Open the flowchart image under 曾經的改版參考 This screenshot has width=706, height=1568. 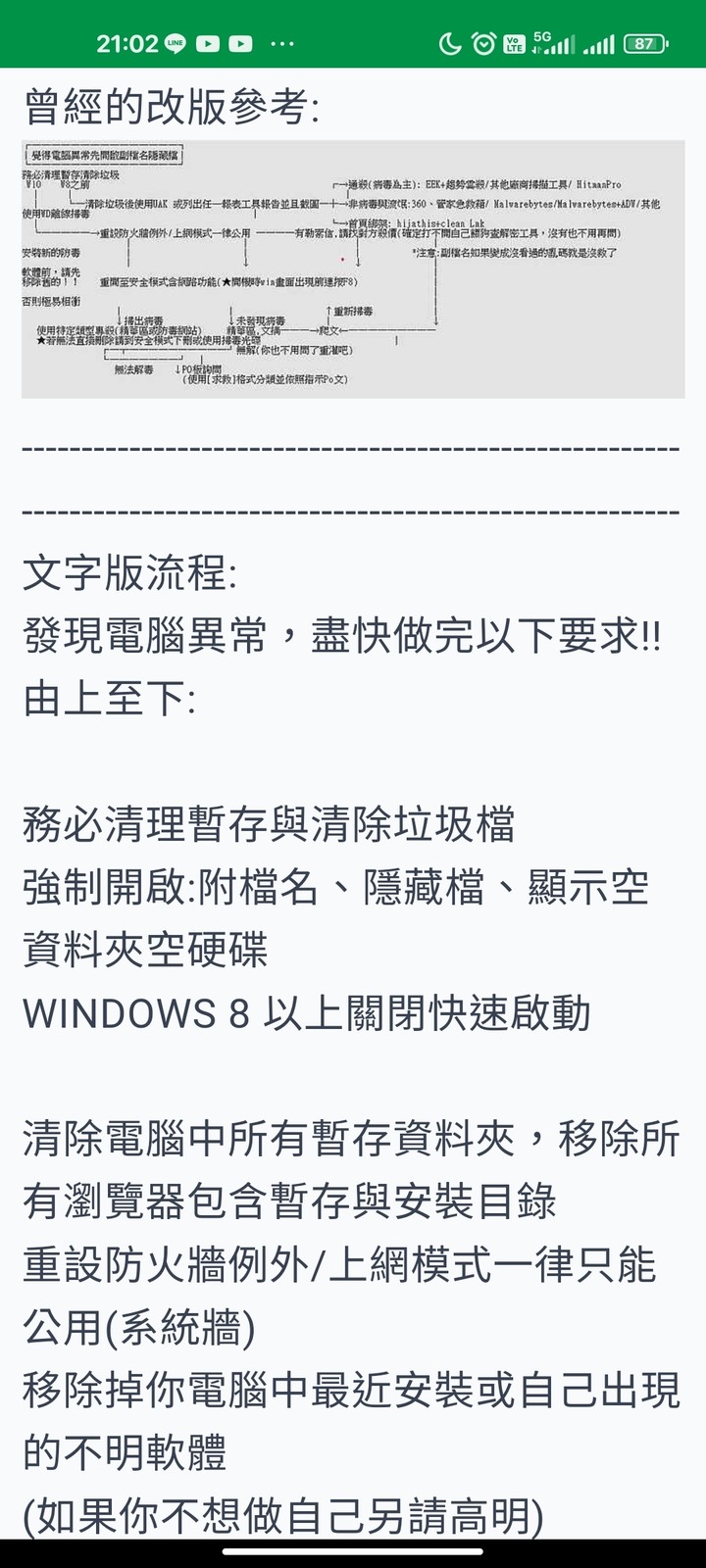(x=353, y=269)
